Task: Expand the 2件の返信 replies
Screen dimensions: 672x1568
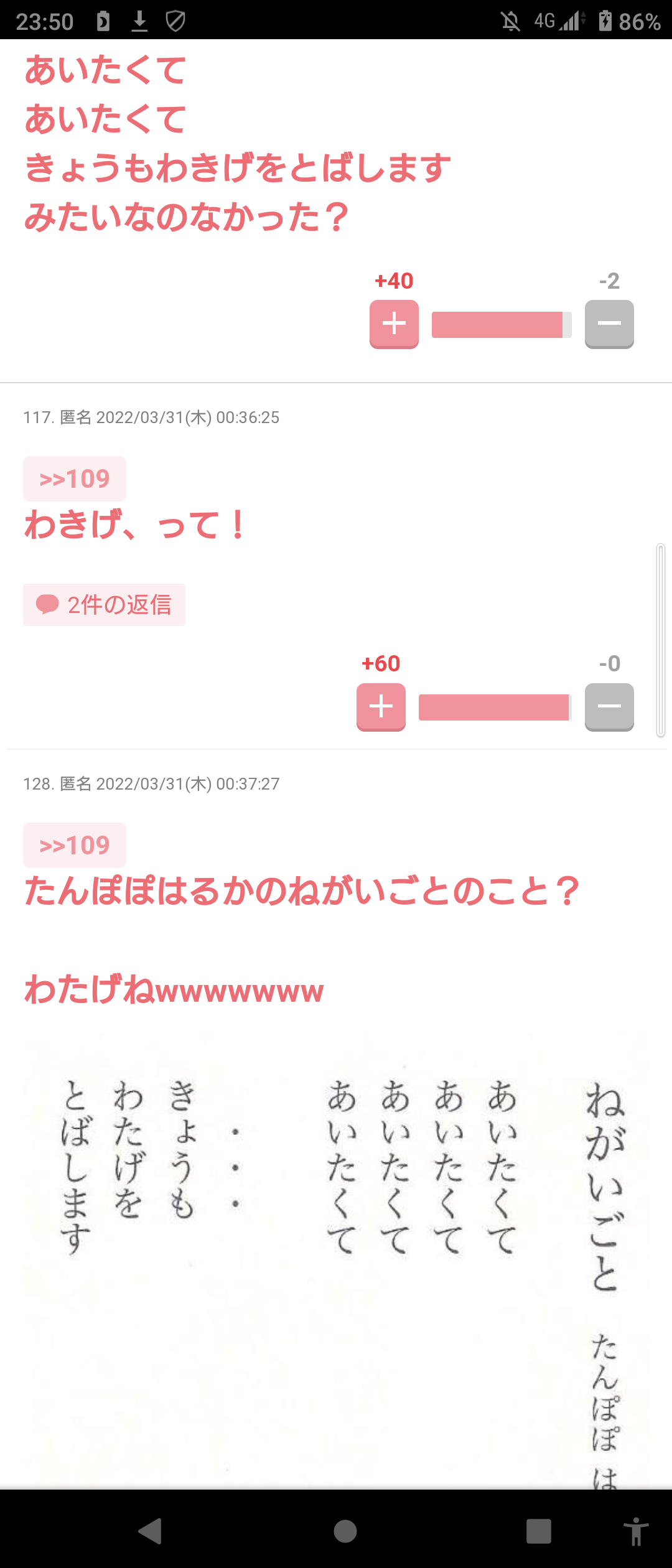Action: click(103, 604)
